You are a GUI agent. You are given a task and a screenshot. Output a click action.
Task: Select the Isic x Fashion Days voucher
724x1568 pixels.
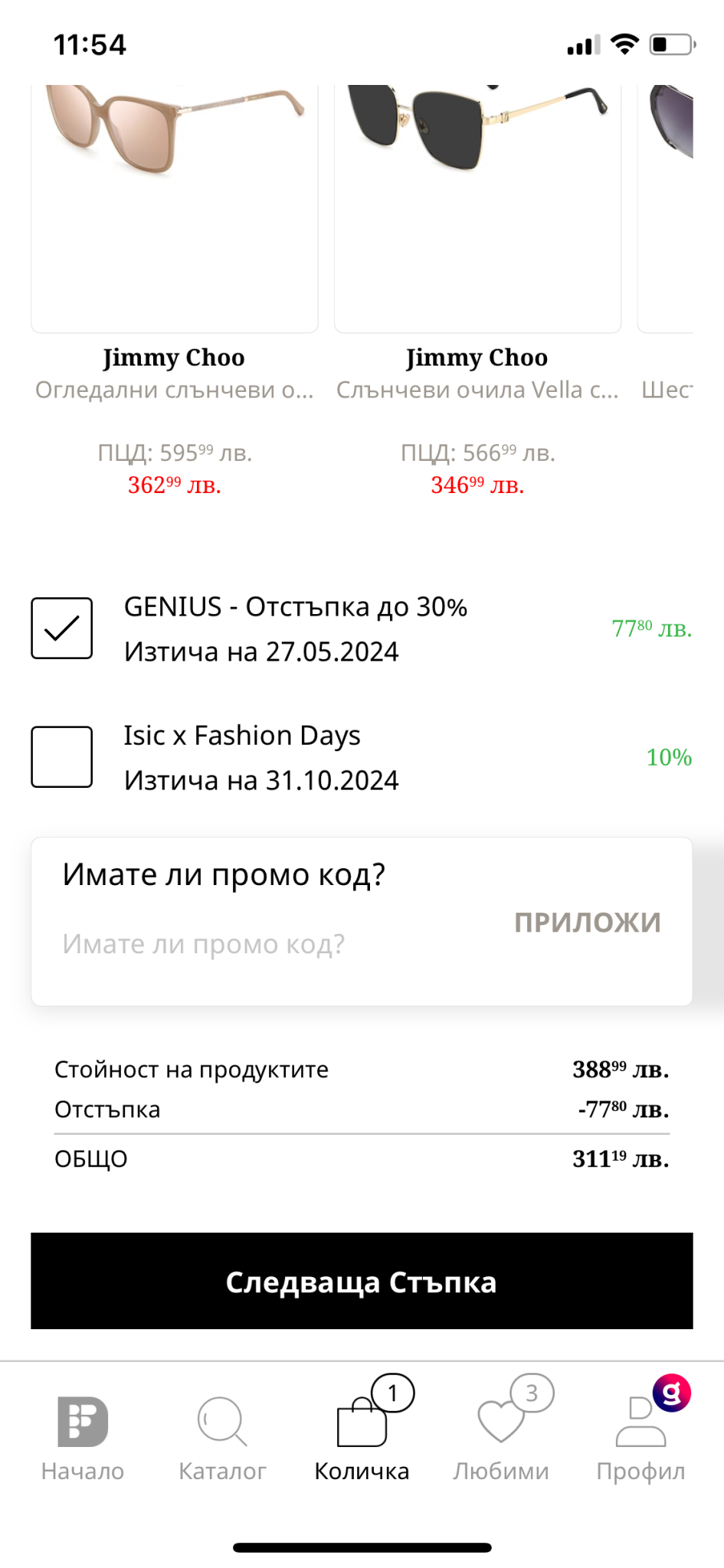point(62,757)
